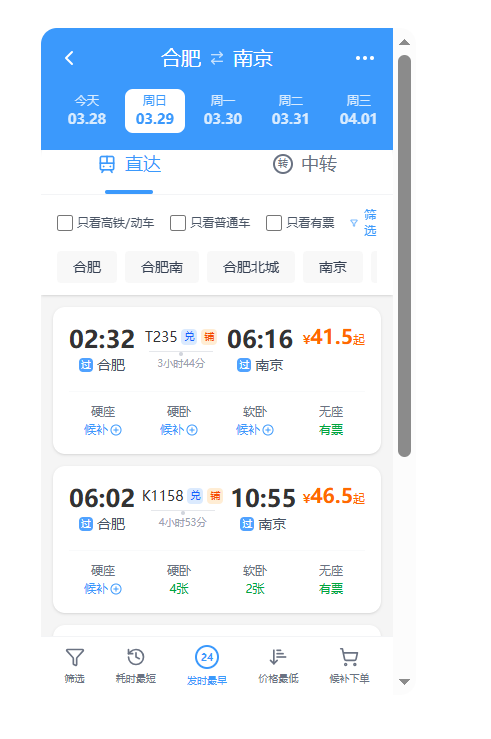Enable 只看有票 checkbox
Image resolution: width=491 pixels, height=739 pixels.
click(274, 223)
